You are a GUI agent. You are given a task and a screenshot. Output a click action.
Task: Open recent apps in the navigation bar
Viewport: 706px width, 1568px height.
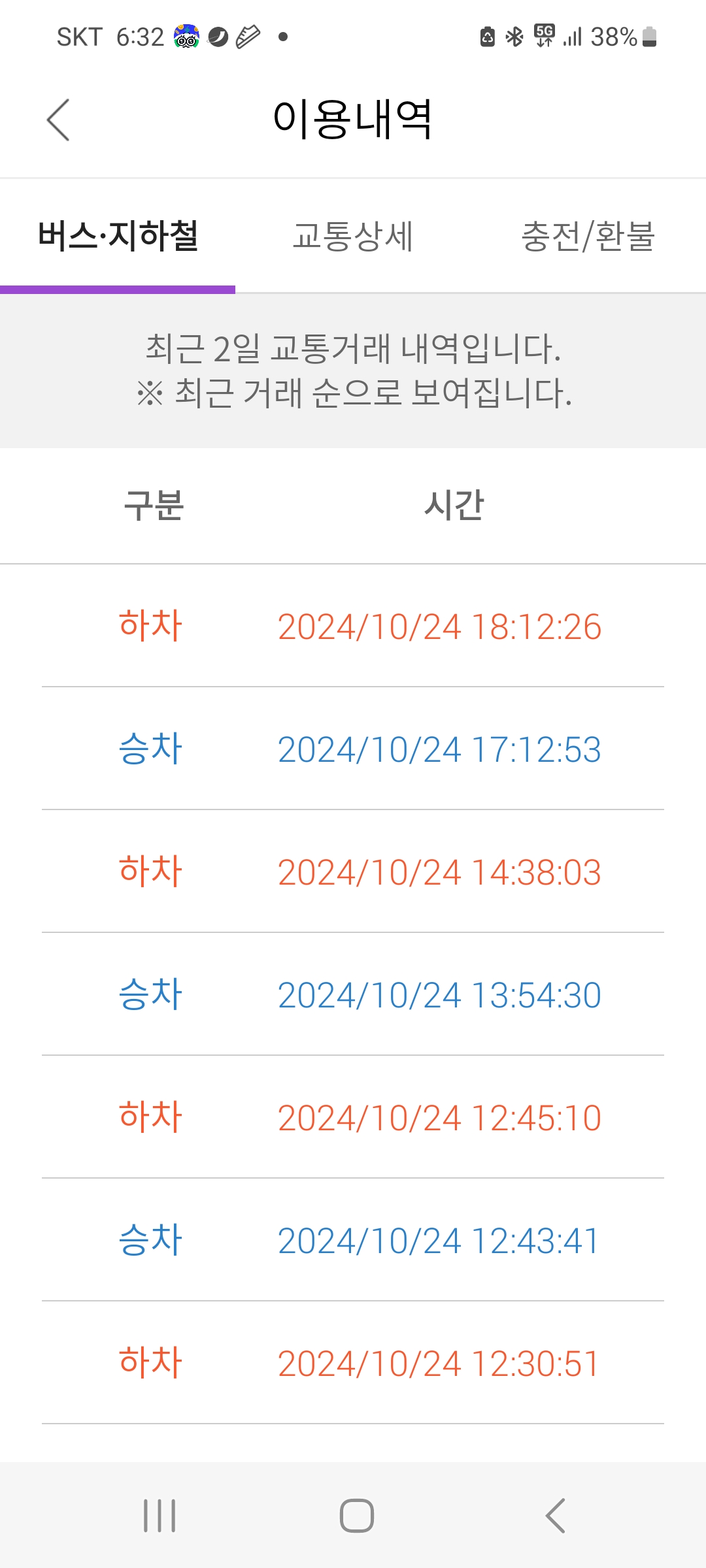[160, 1515]
